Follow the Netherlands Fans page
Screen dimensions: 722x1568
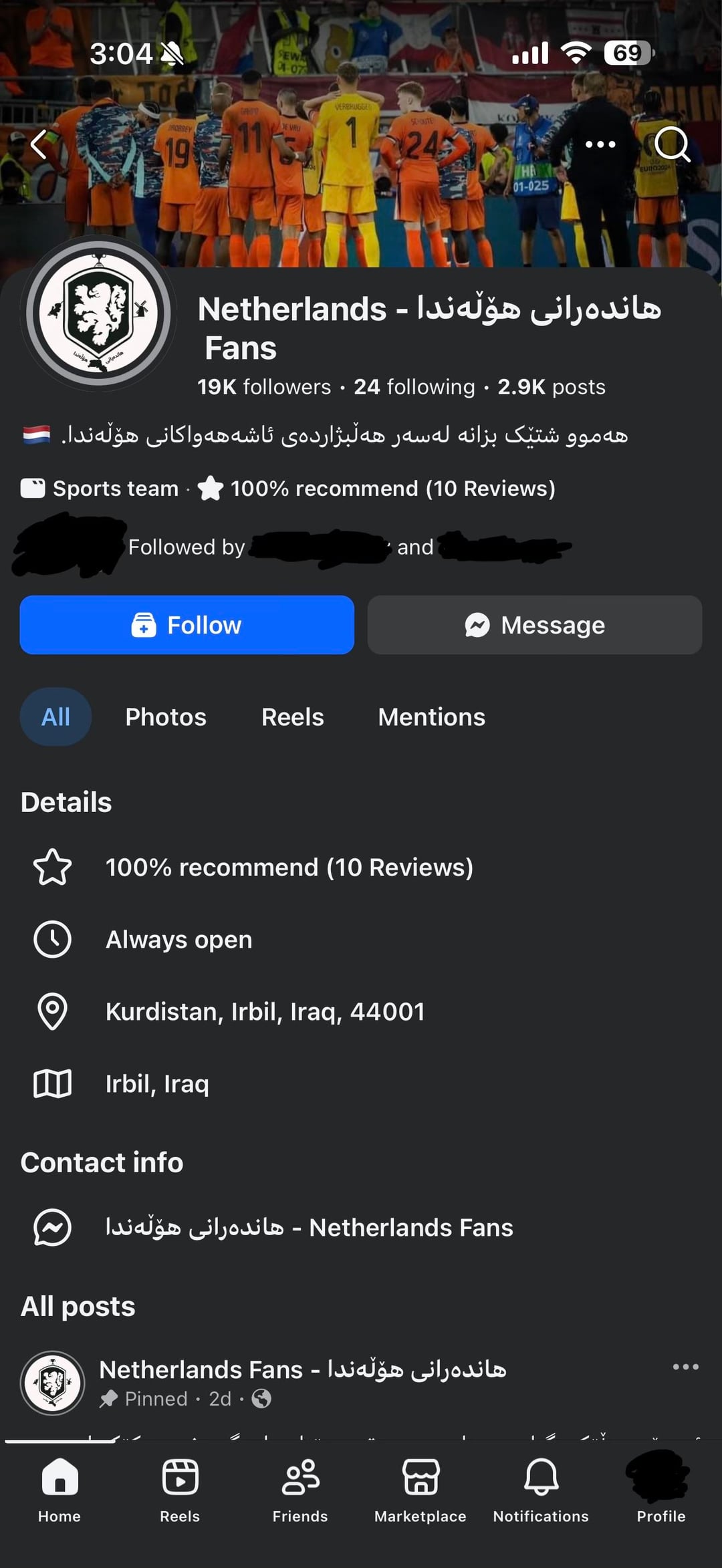point(187,625)
